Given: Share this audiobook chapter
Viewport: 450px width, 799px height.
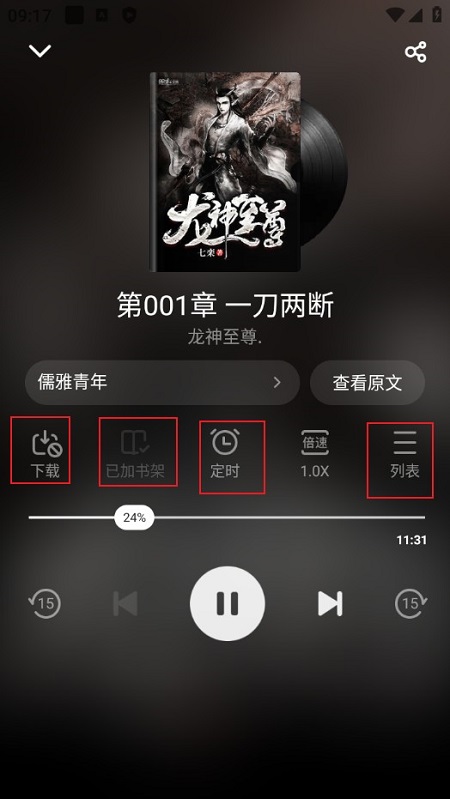Looking at the screenshot, I should (x=415, y=52).
